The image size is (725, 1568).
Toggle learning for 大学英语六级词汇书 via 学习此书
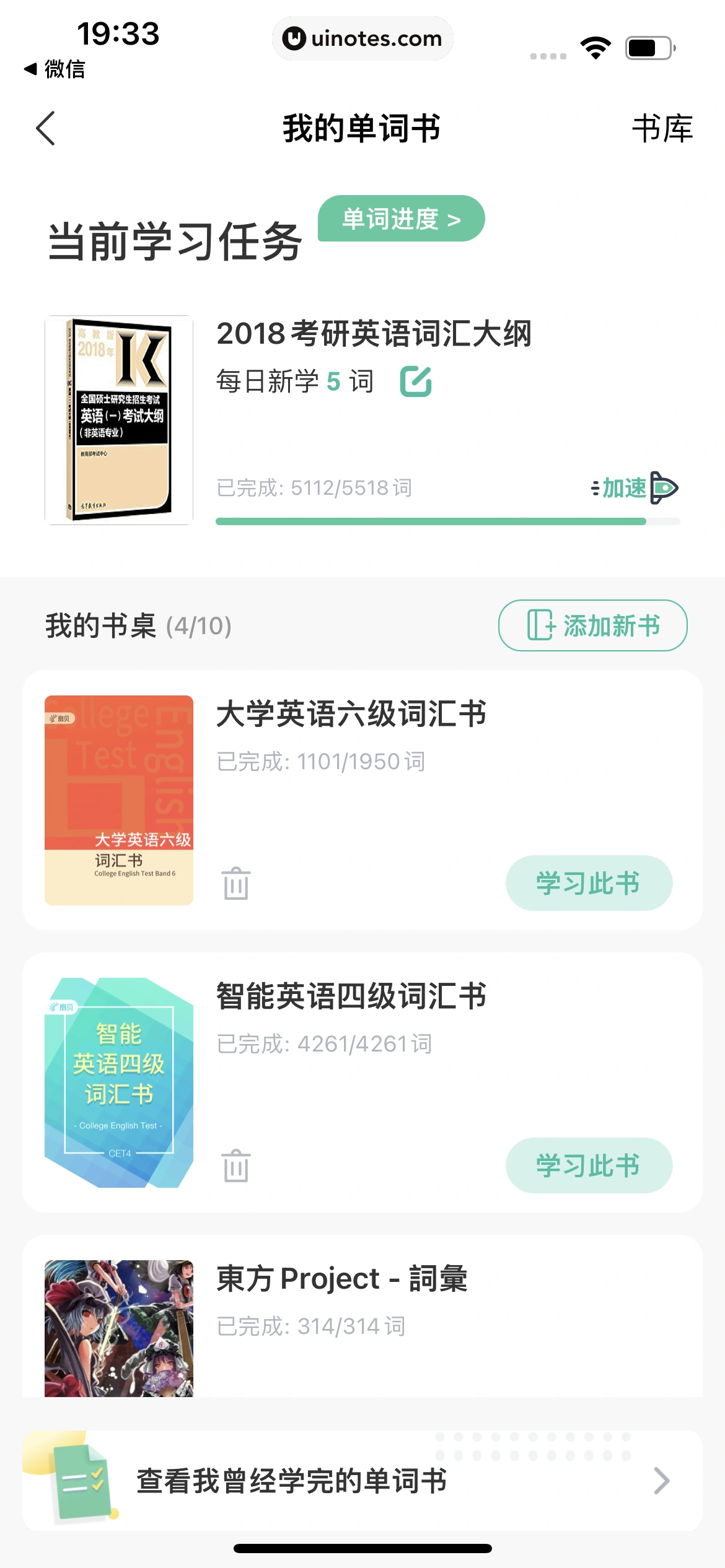point(588,884)
